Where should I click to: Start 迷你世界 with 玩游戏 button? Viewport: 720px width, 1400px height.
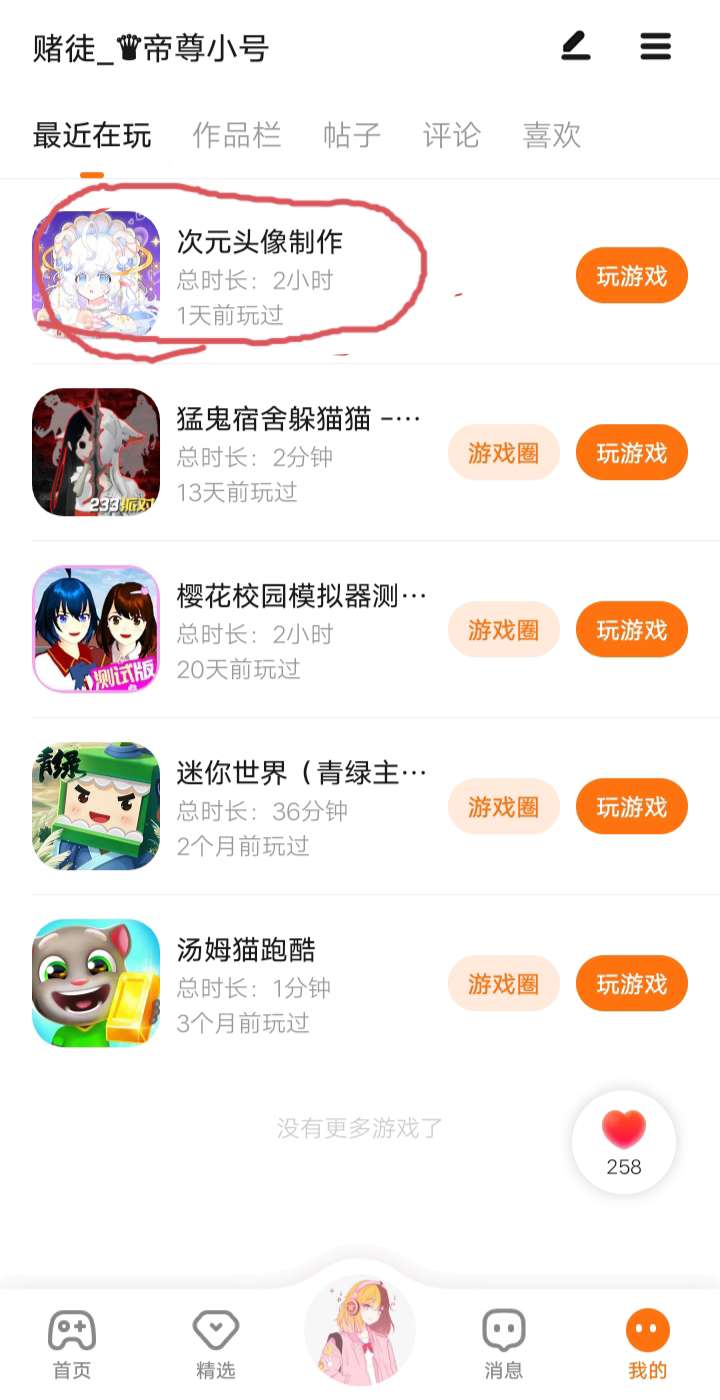(631, 807)
